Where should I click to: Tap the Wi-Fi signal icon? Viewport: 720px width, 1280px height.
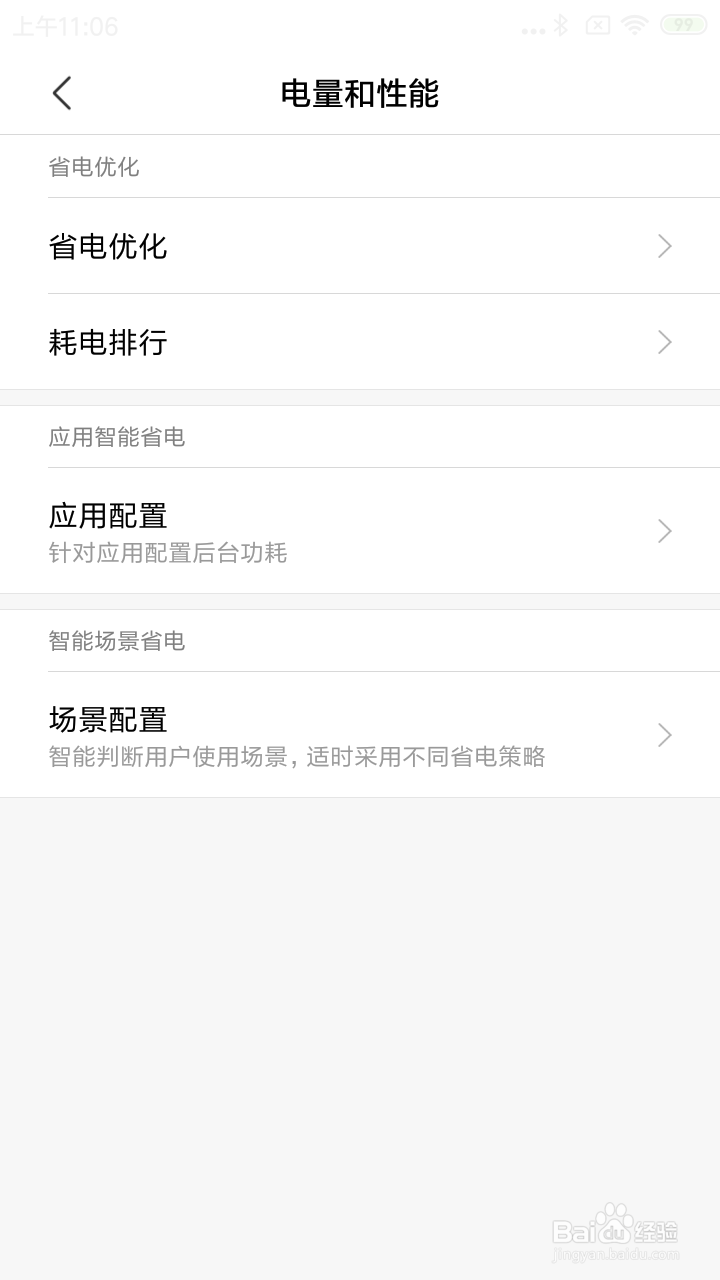point(634,23)
